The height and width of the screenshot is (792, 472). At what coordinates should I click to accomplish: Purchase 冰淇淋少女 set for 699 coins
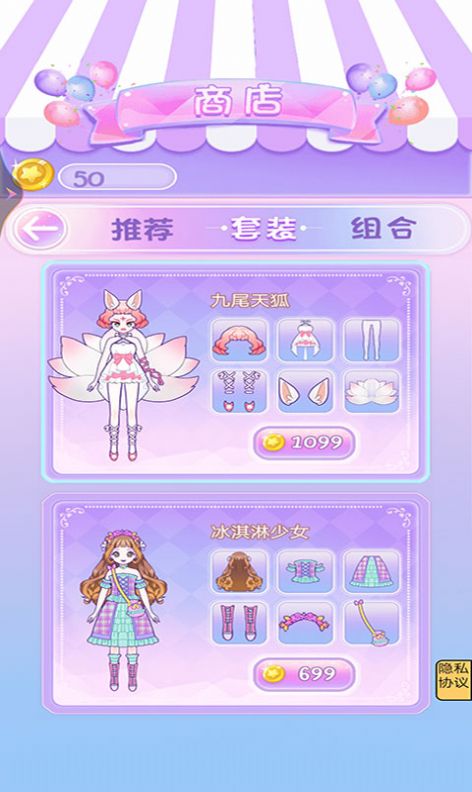tap(304, 674)
